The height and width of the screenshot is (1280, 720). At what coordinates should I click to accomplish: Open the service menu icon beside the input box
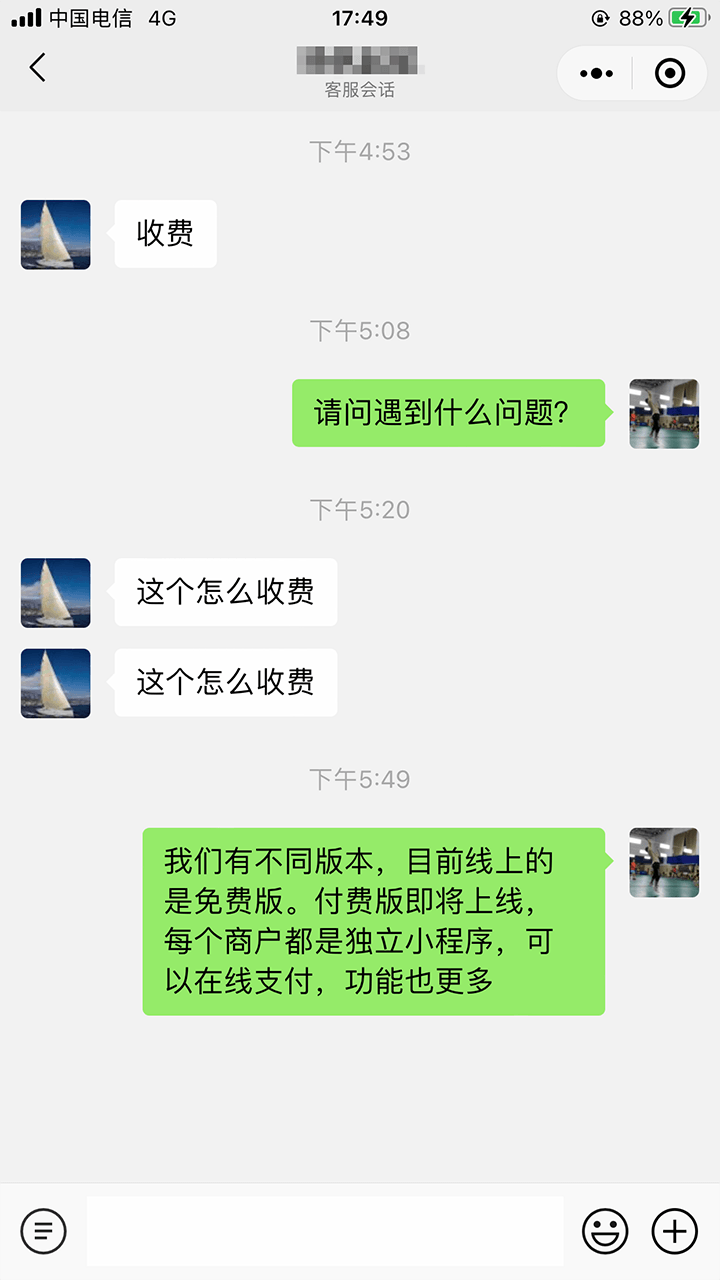click(x=43, y=1231)
